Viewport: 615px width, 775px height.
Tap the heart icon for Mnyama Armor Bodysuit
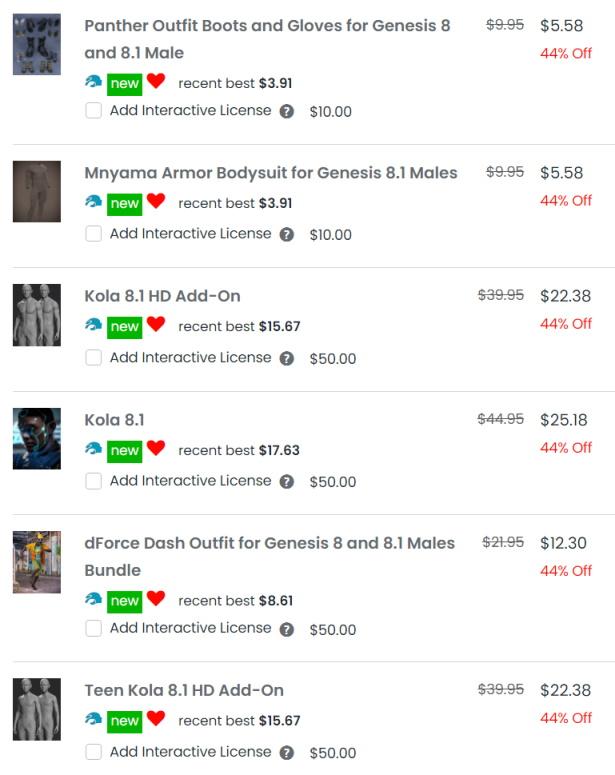point(155,202)
